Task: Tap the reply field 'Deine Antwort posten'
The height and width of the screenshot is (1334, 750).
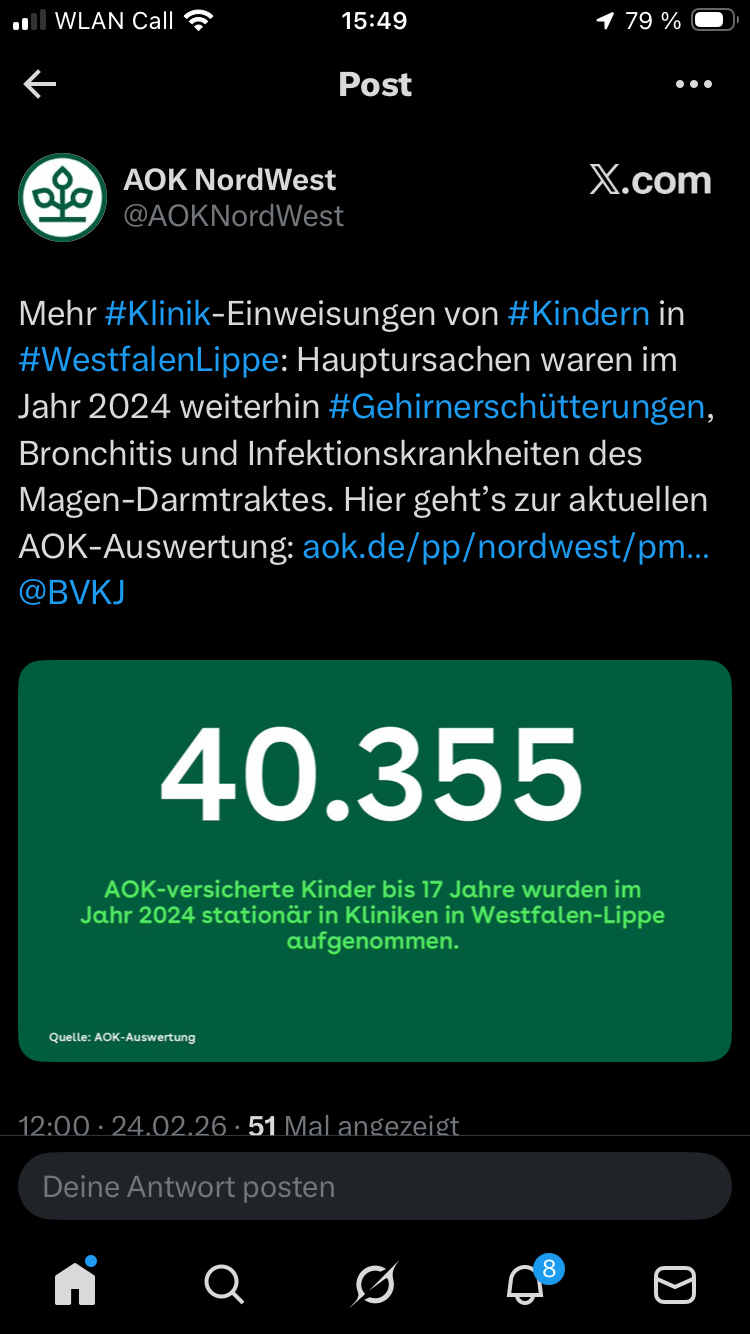Action: click(375, 1187)
